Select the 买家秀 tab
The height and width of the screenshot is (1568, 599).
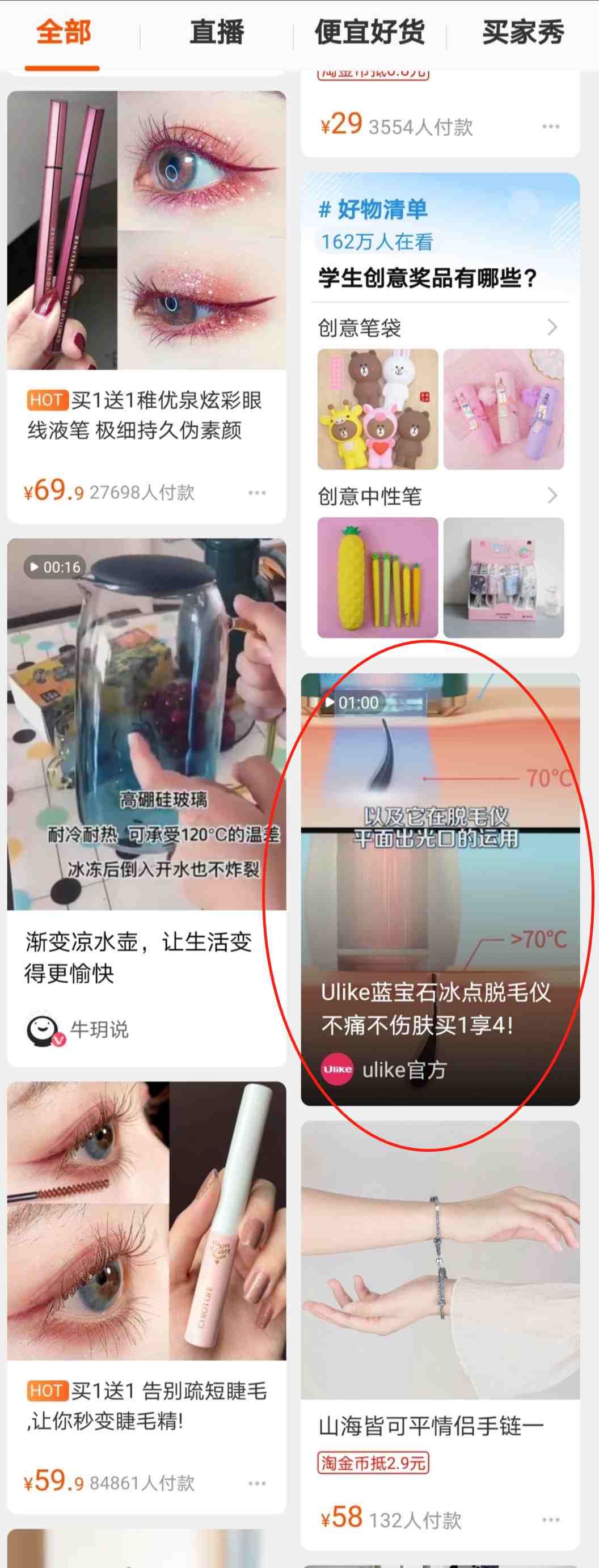pyautogui.click(x=523, y=32)
